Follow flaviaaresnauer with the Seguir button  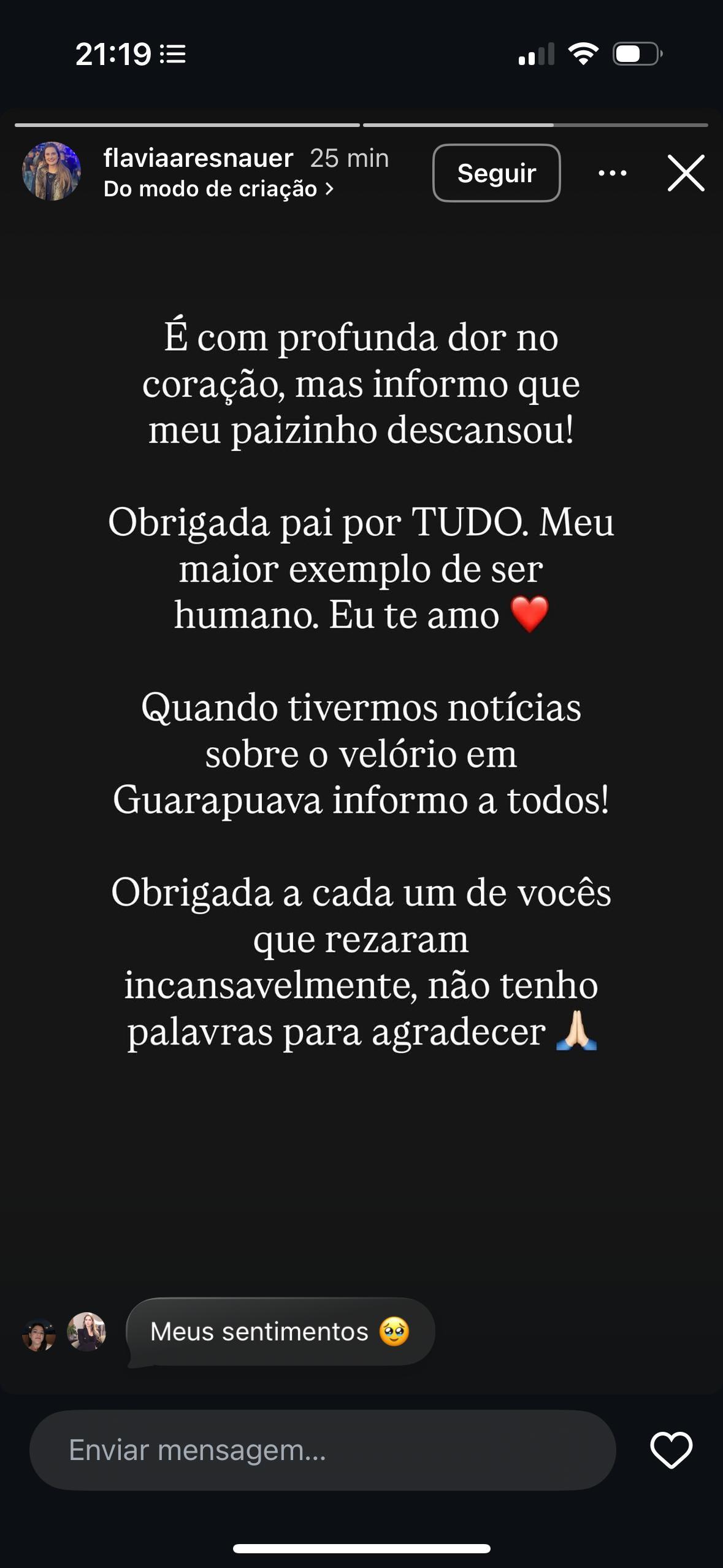(496, 173)
